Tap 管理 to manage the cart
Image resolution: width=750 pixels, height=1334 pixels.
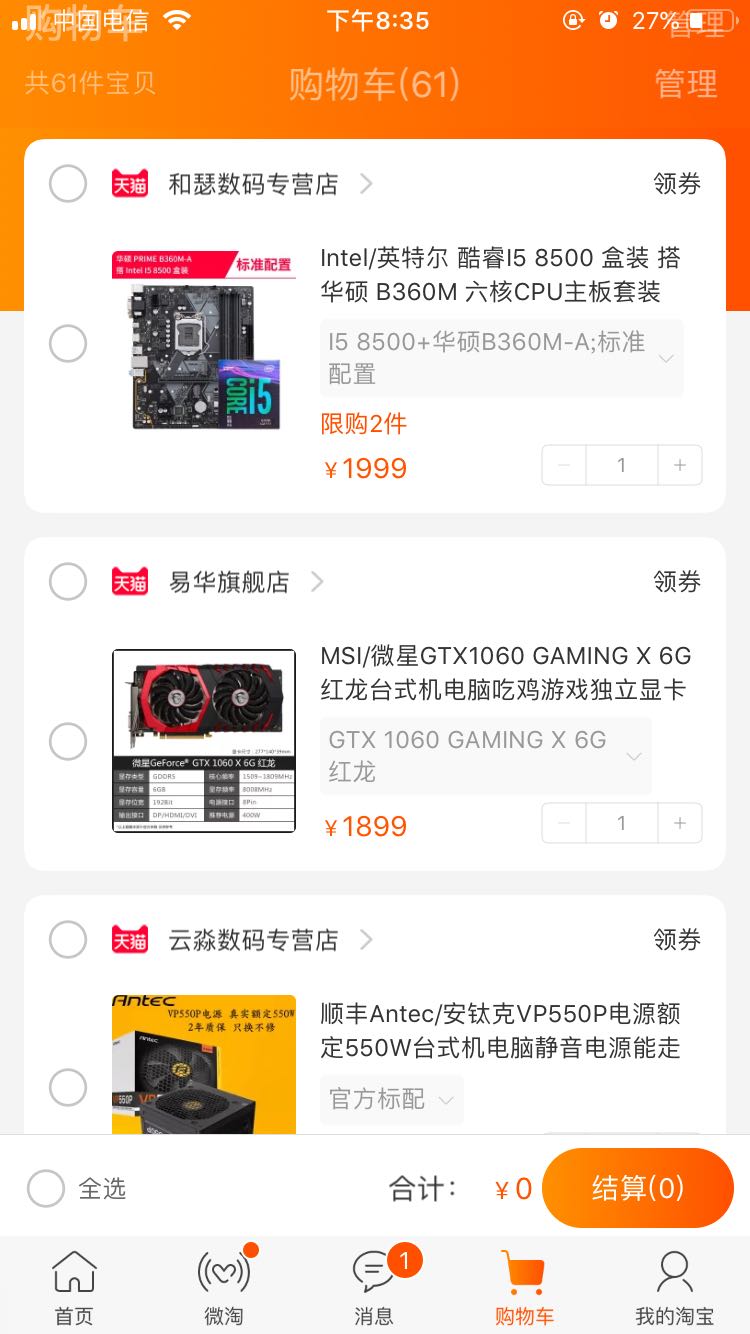pos(686,84)
